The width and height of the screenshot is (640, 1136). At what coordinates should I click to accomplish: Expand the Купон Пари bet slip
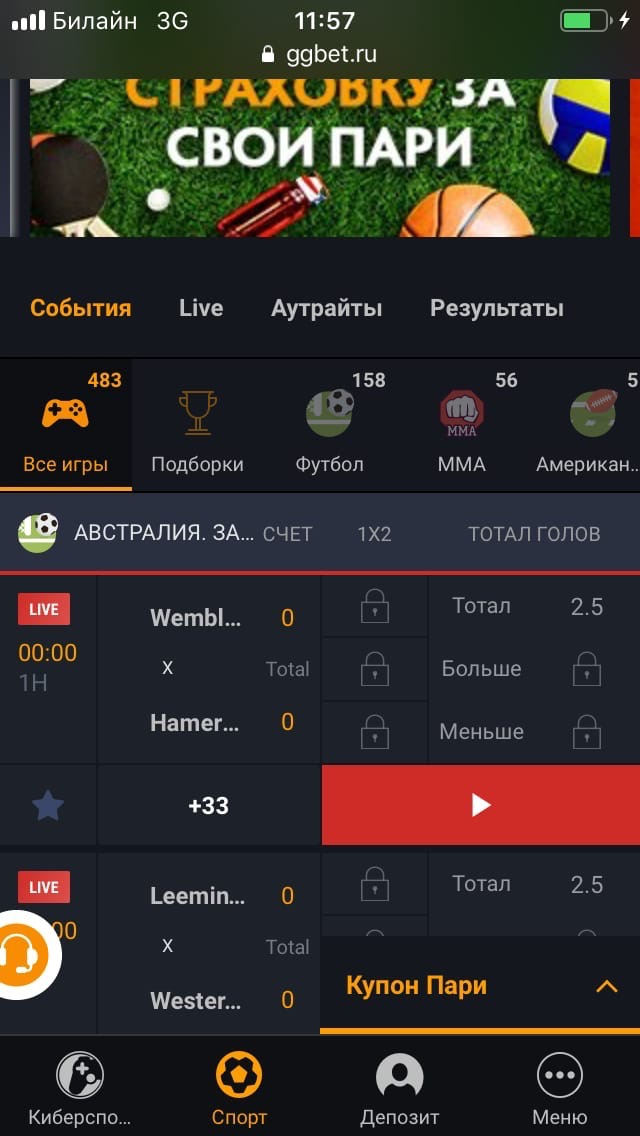480,986
